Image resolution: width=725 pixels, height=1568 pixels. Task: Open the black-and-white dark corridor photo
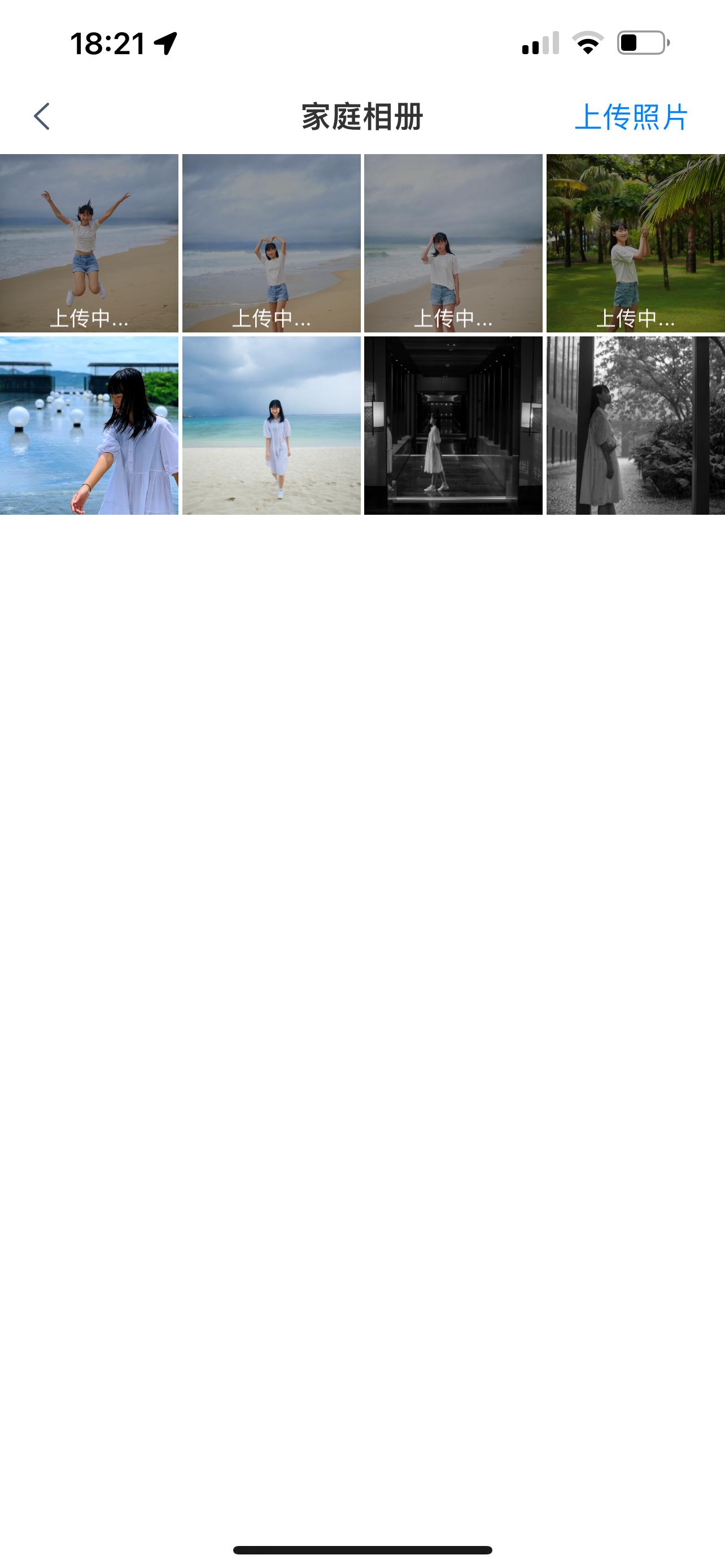coord(453,426)
